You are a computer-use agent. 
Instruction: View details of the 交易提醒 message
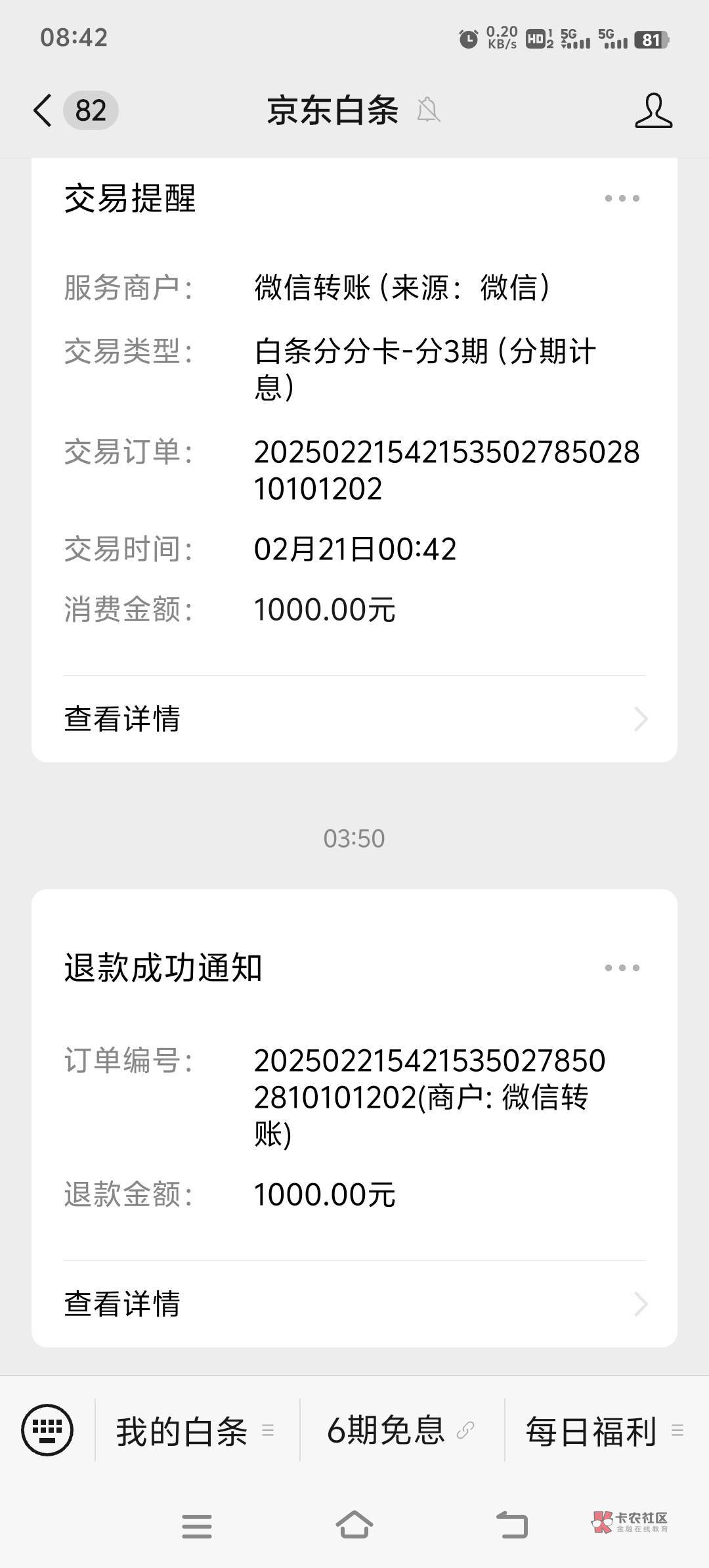pyautogui.click(x=354, y=719)
